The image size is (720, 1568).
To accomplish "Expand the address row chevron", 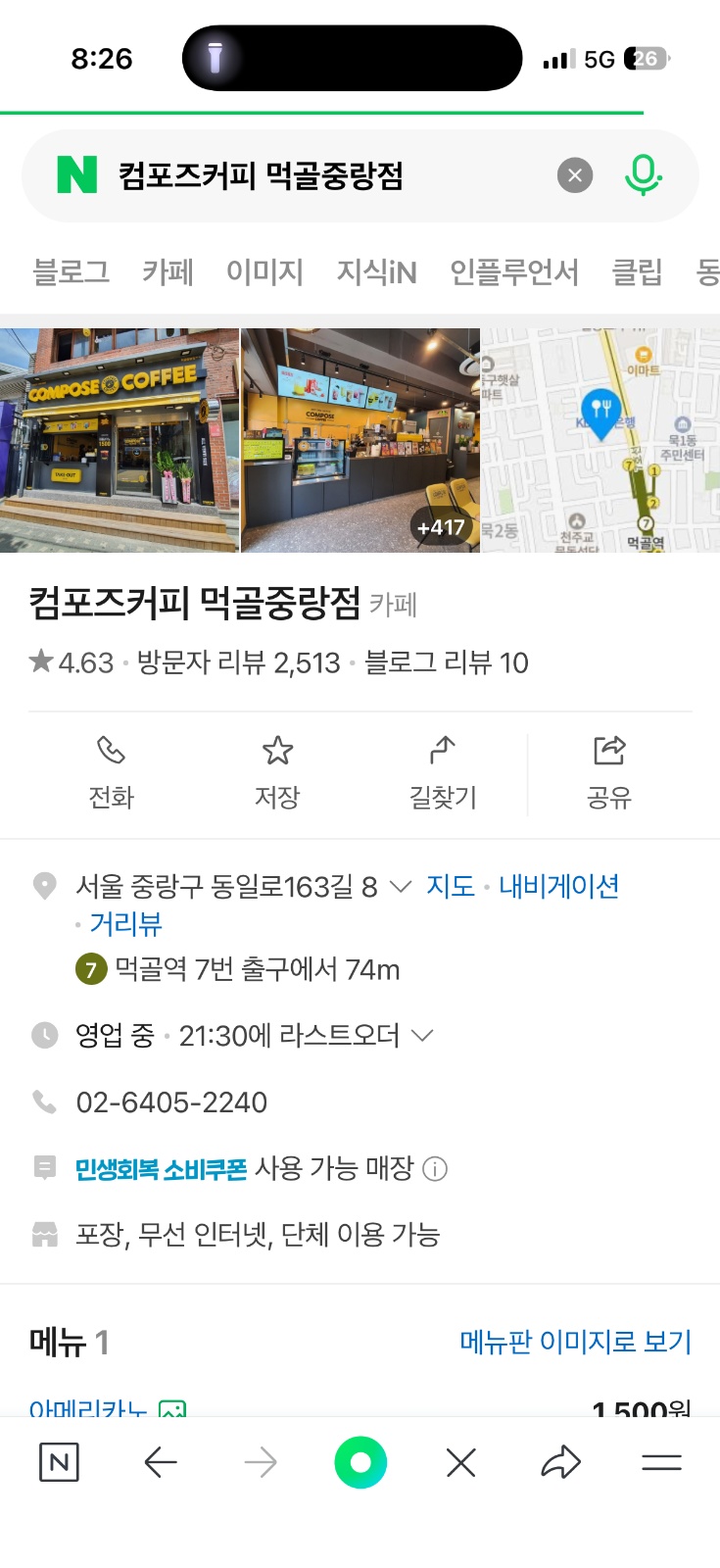I will tap(399, 886).
